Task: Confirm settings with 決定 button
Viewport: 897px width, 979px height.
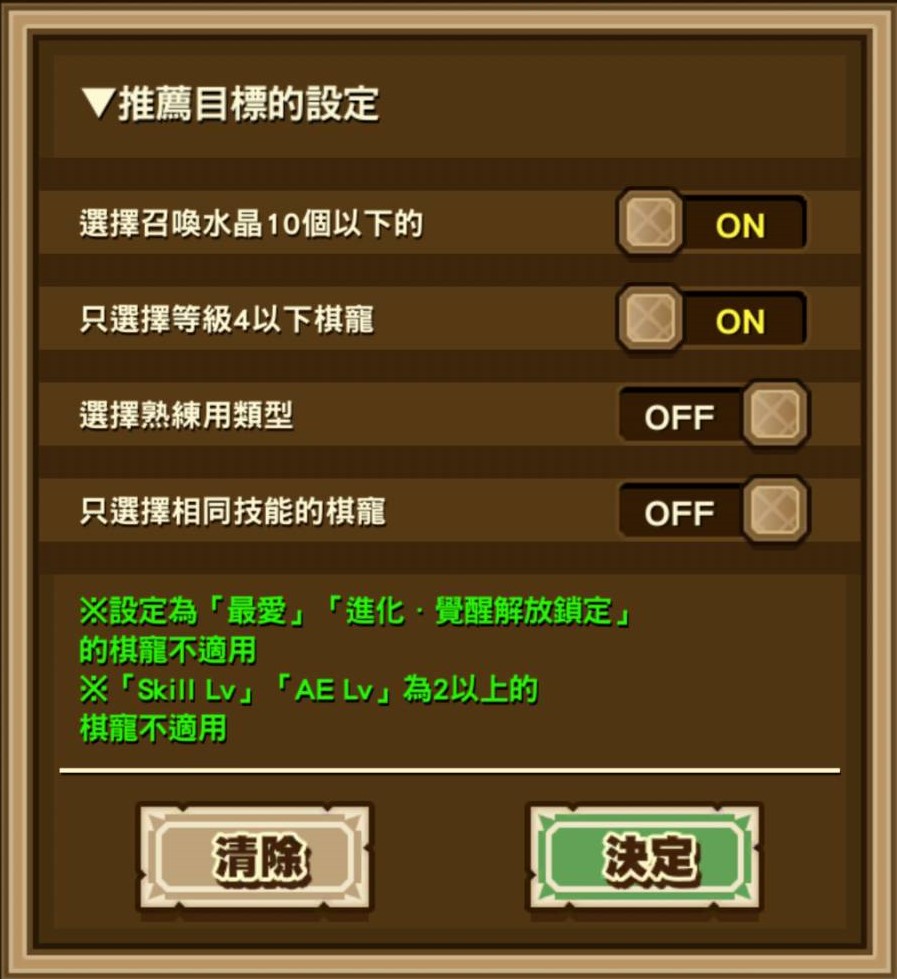Action: [x=645, y=857]
